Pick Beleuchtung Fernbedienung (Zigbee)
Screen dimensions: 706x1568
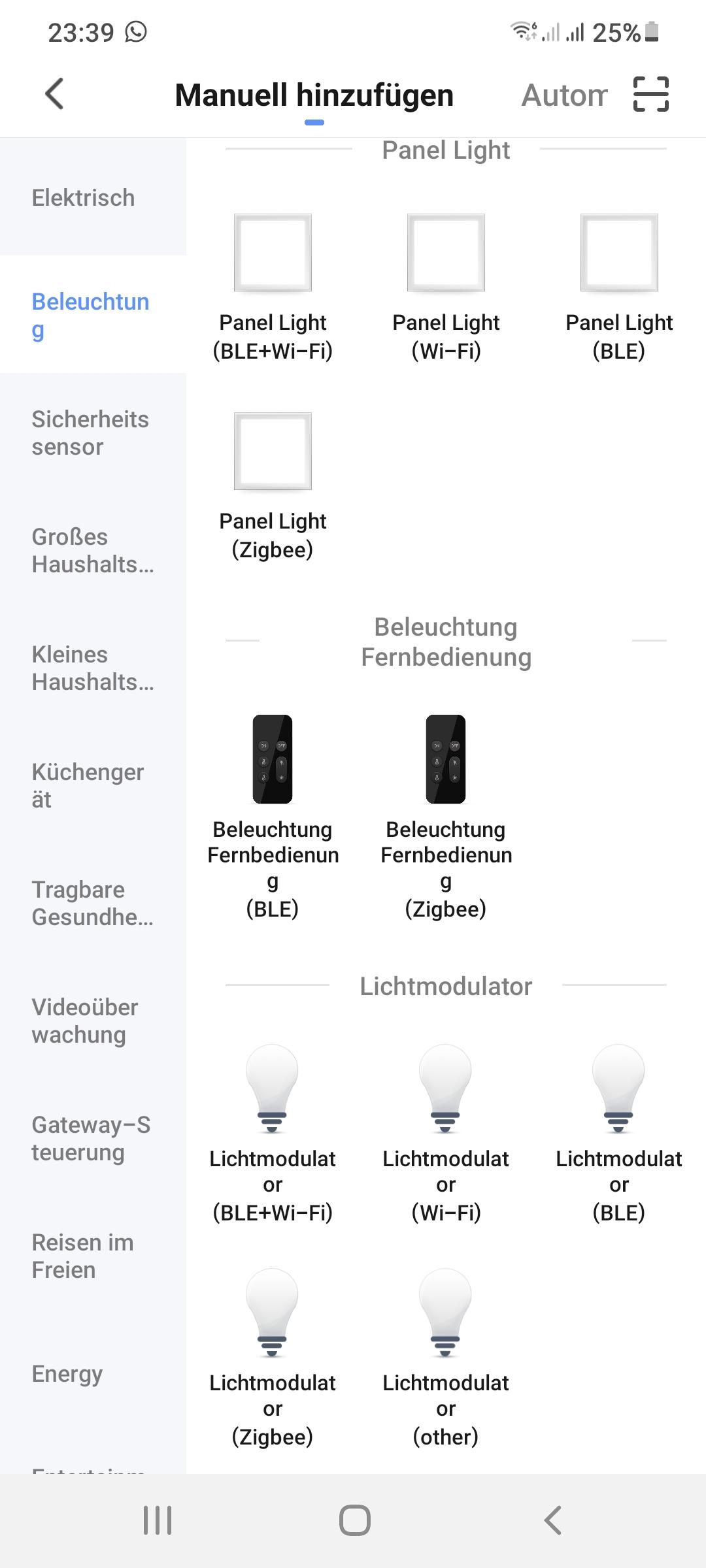[446, 817]
